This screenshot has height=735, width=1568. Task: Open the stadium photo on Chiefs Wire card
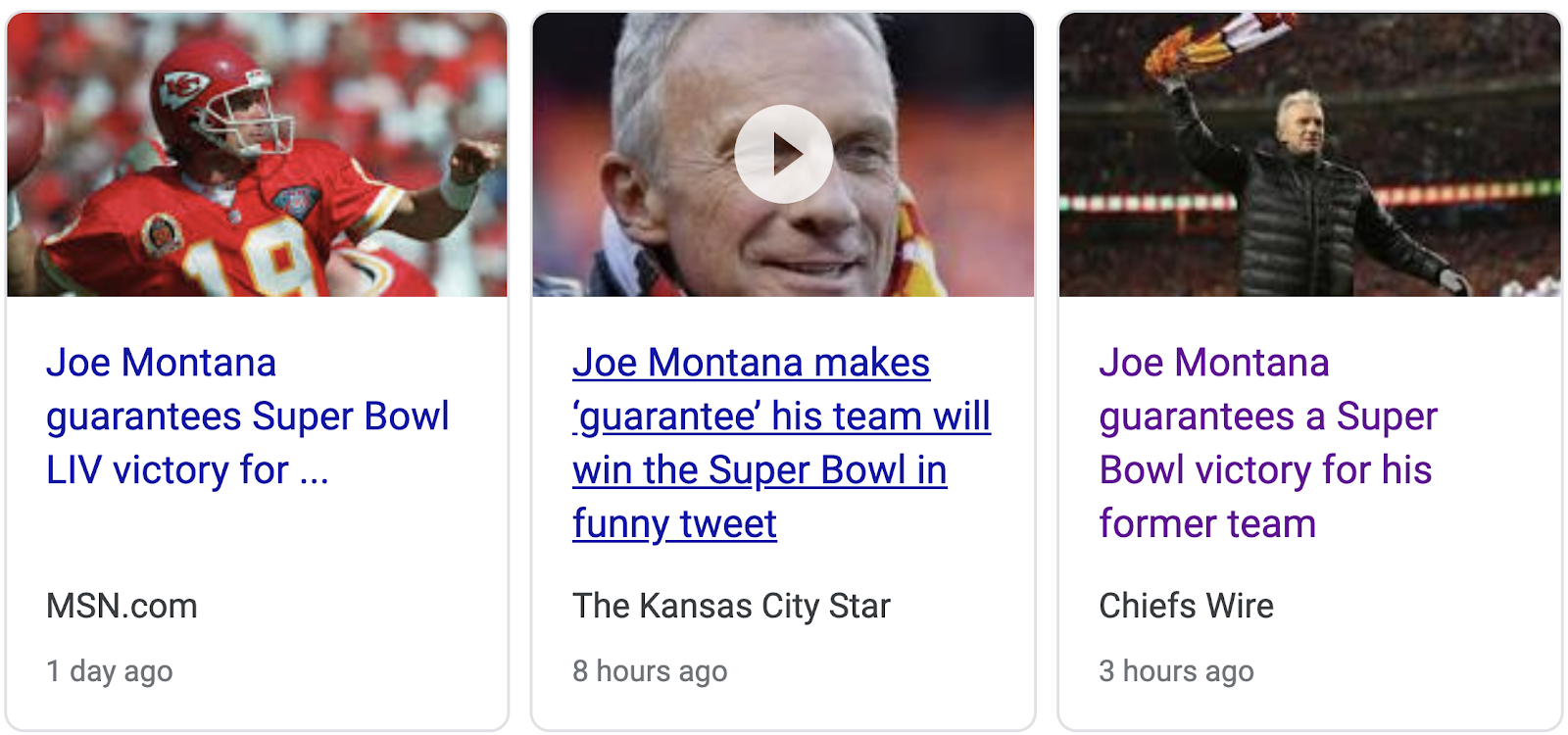[x=1310, y=154]
